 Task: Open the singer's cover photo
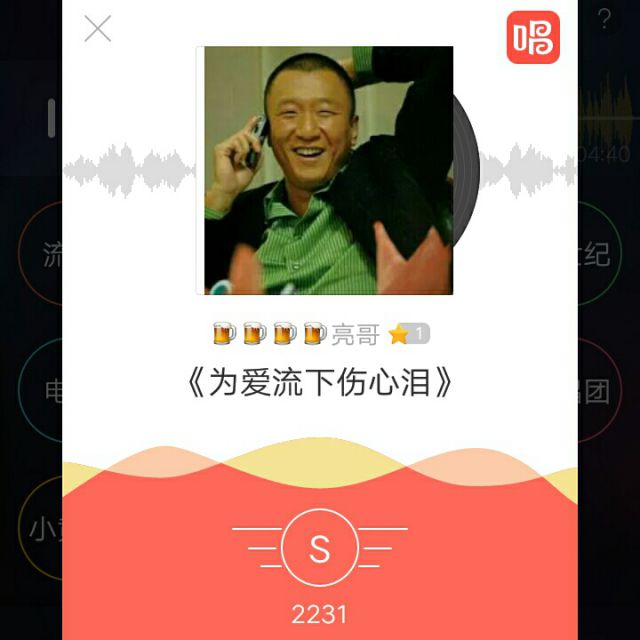point(327,170)
